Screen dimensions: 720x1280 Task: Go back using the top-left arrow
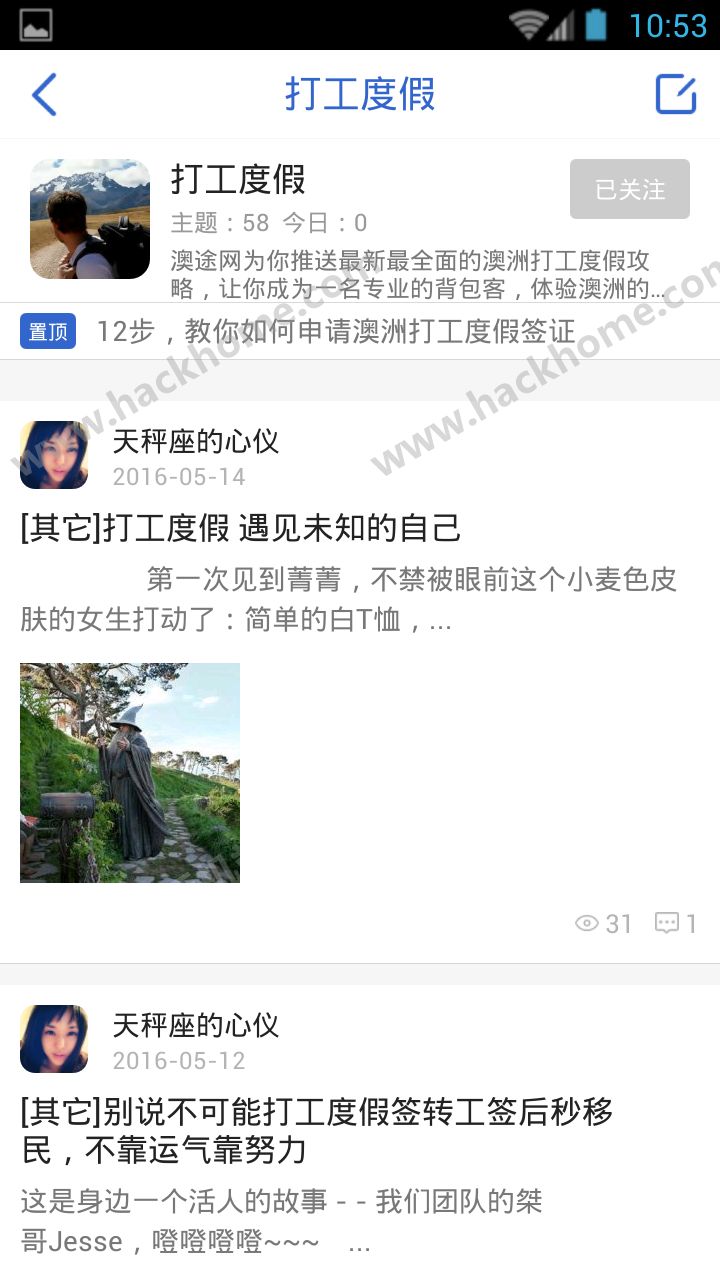pyautogui.click(x=44, y=95)
